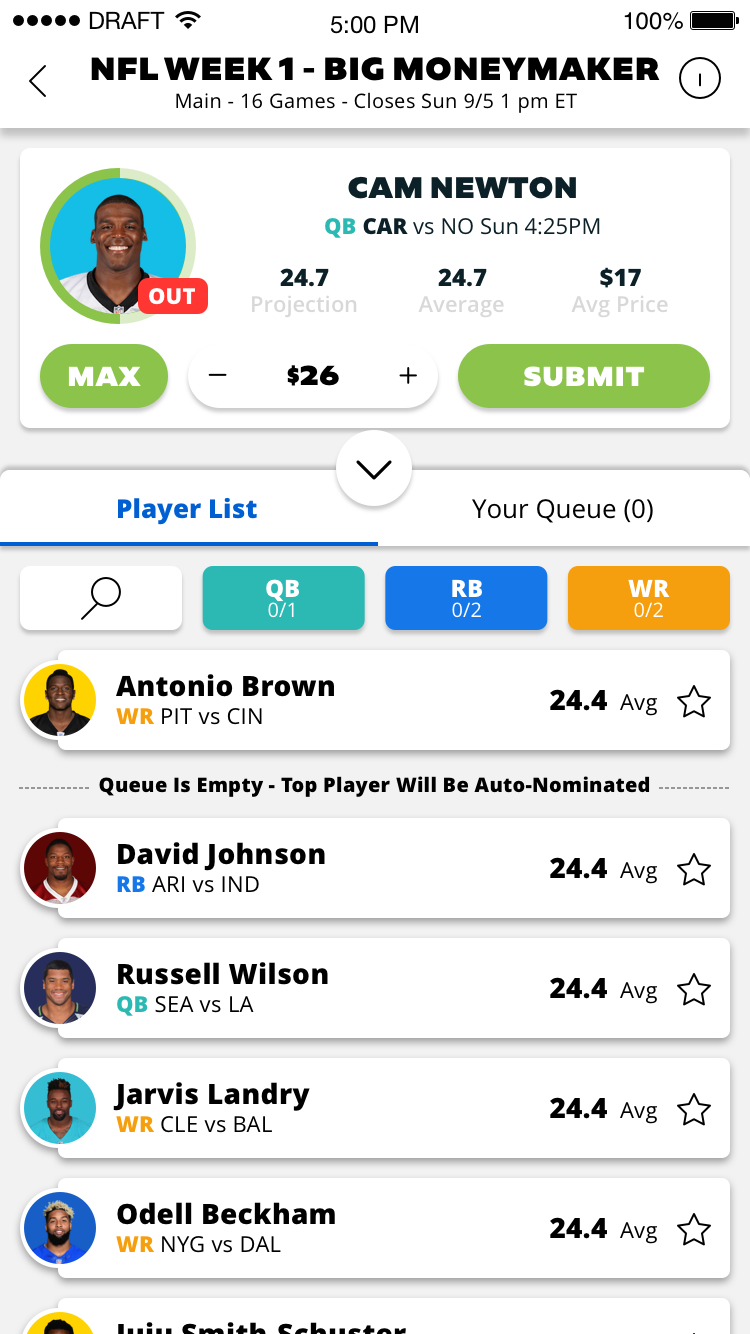Go back using the top-left arrow
750x1334 pixels.
point(38,81)
